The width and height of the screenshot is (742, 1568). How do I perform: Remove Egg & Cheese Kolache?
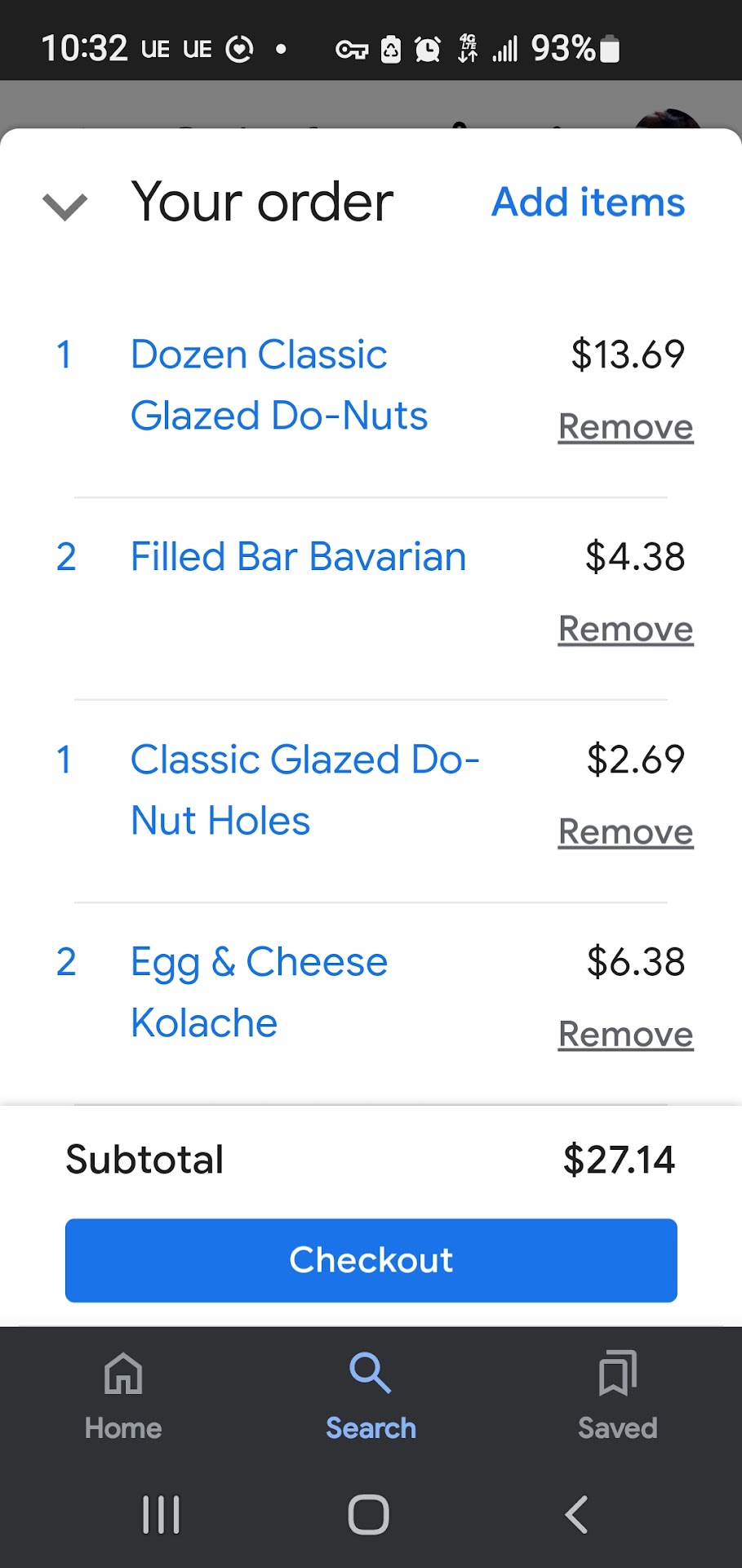tap(625, 1035)
